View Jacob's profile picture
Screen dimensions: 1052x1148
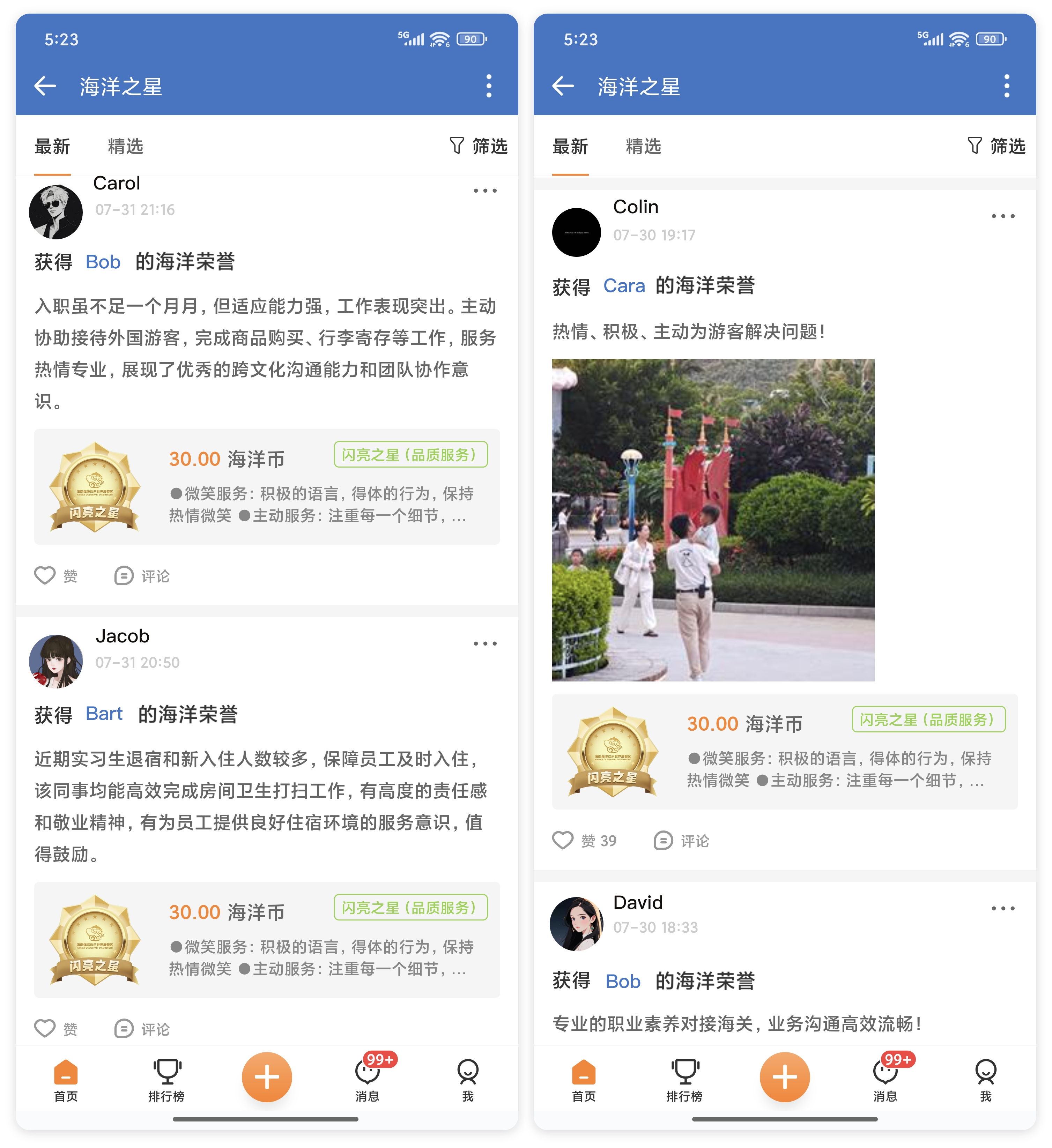pyautogui.click(x=56, y=662)
